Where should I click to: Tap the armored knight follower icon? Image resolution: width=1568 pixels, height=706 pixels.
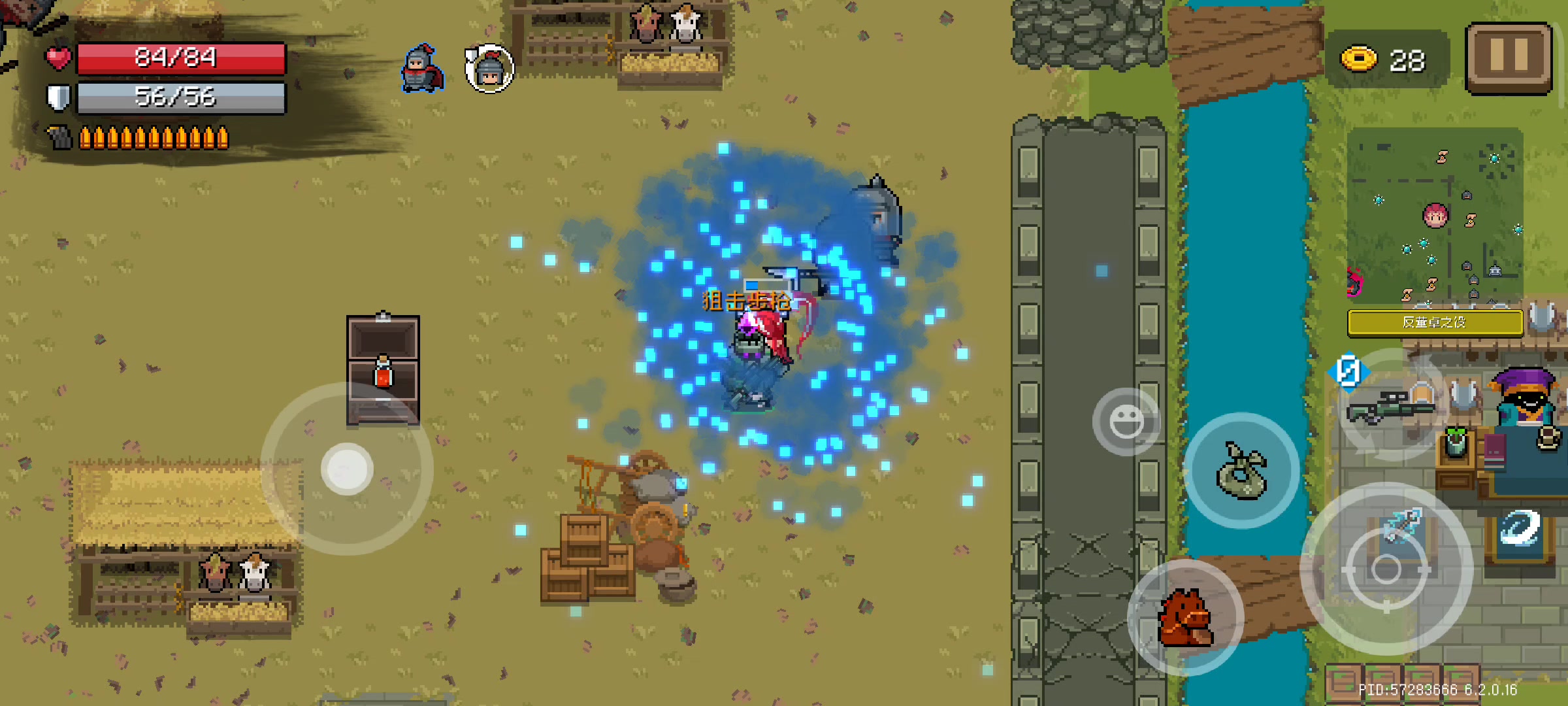point(422,68)
